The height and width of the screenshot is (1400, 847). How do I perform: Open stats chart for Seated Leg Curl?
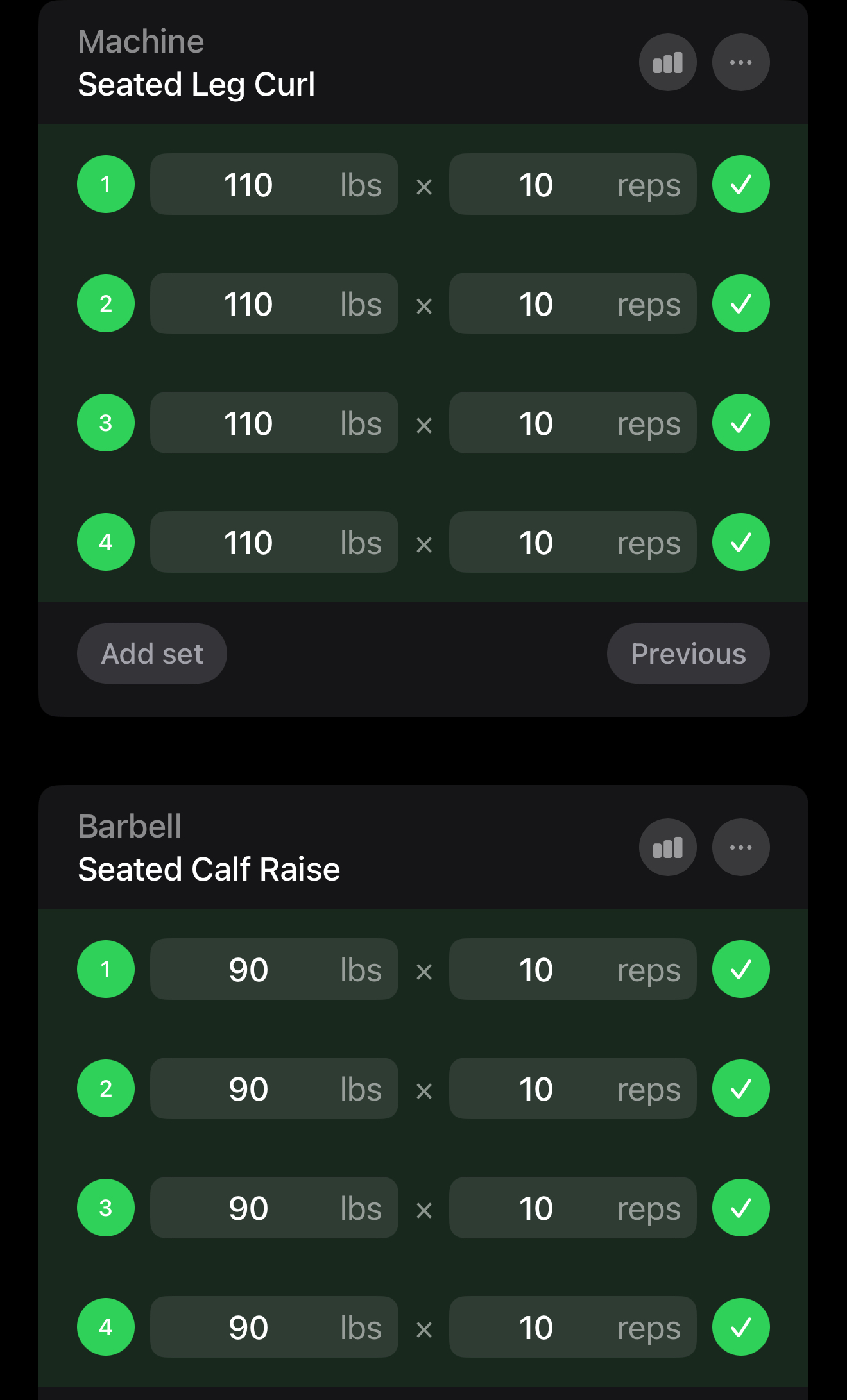(x=667, y=62)
